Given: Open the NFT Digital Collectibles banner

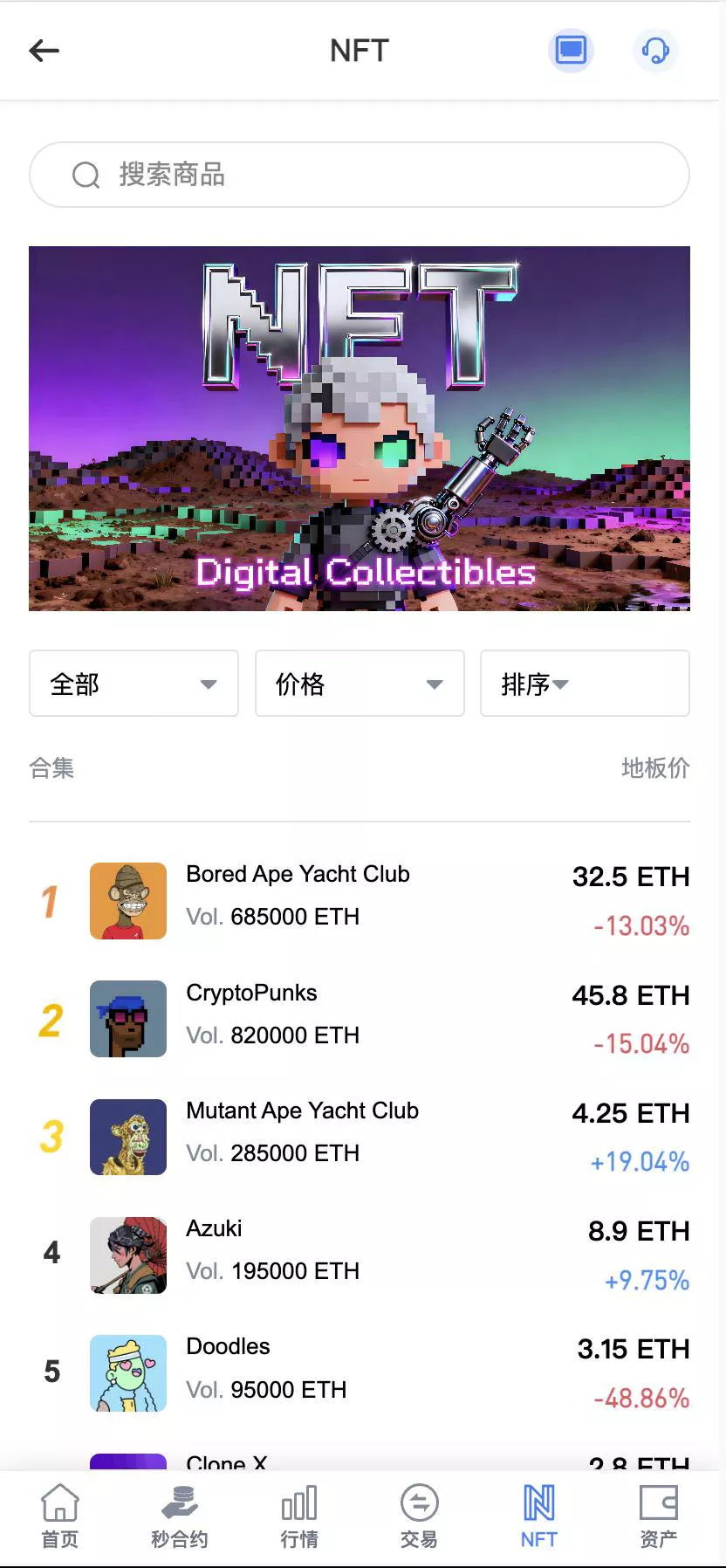Looking at the screenshot, I should (360, 428).
